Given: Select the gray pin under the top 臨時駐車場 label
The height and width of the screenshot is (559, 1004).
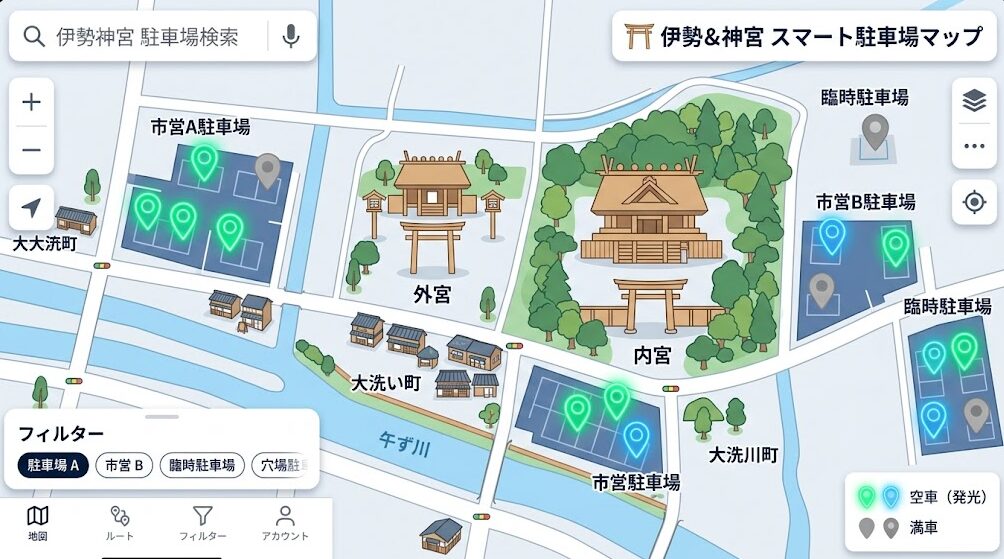Looking at the screenshot, I should pos(876,131).
